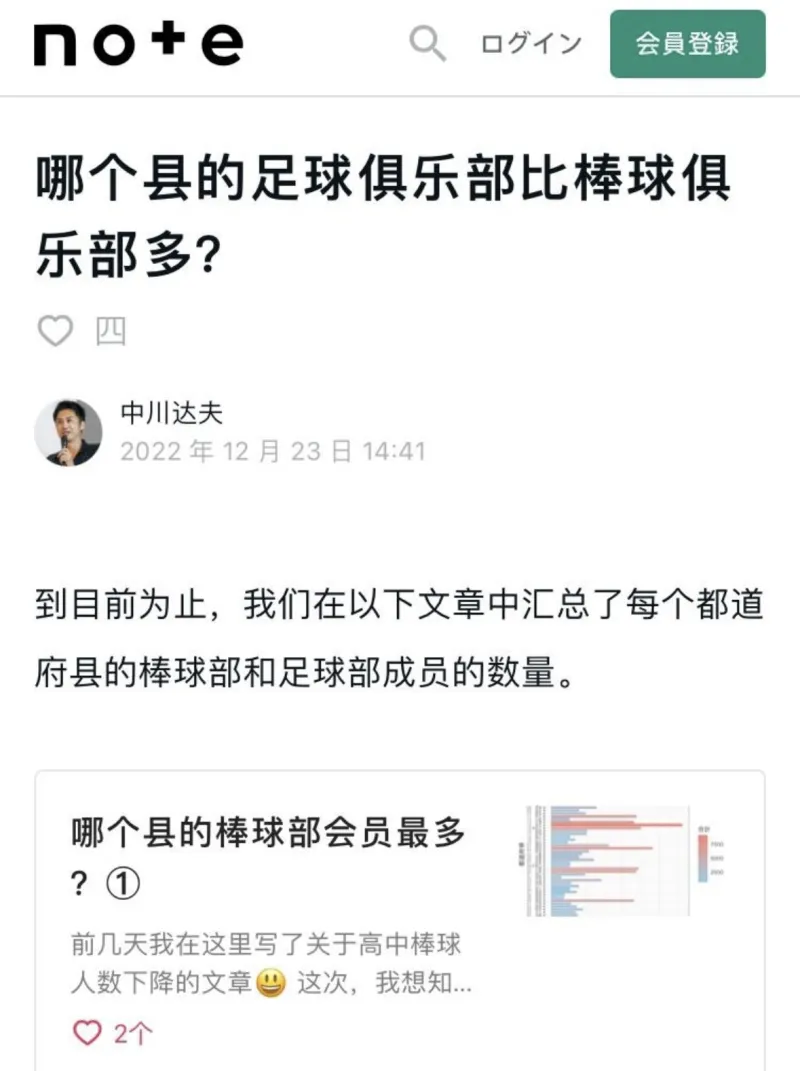800x1071 pixels.
Task: Open 中川达夫's profile picture
Action: 69,433
